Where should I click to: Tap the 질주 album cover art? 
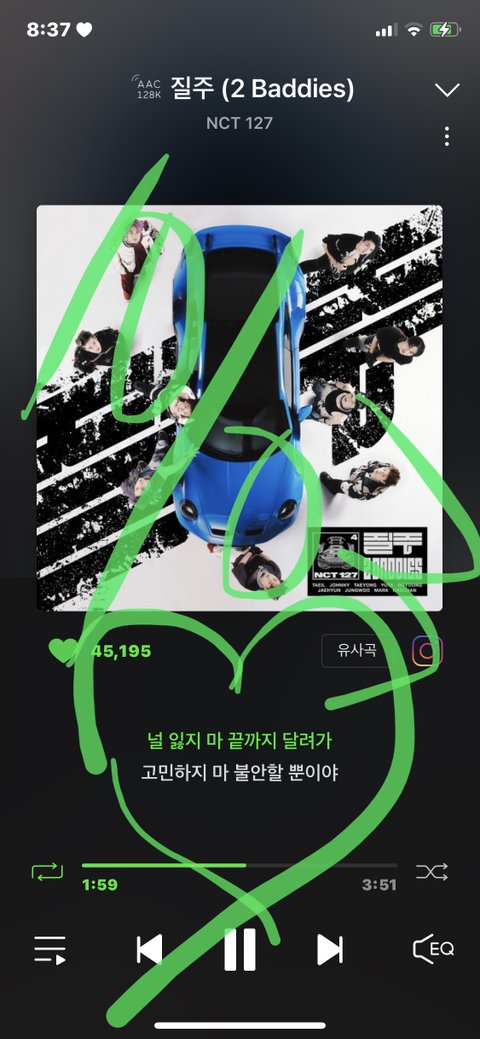(x=239, y=408)
